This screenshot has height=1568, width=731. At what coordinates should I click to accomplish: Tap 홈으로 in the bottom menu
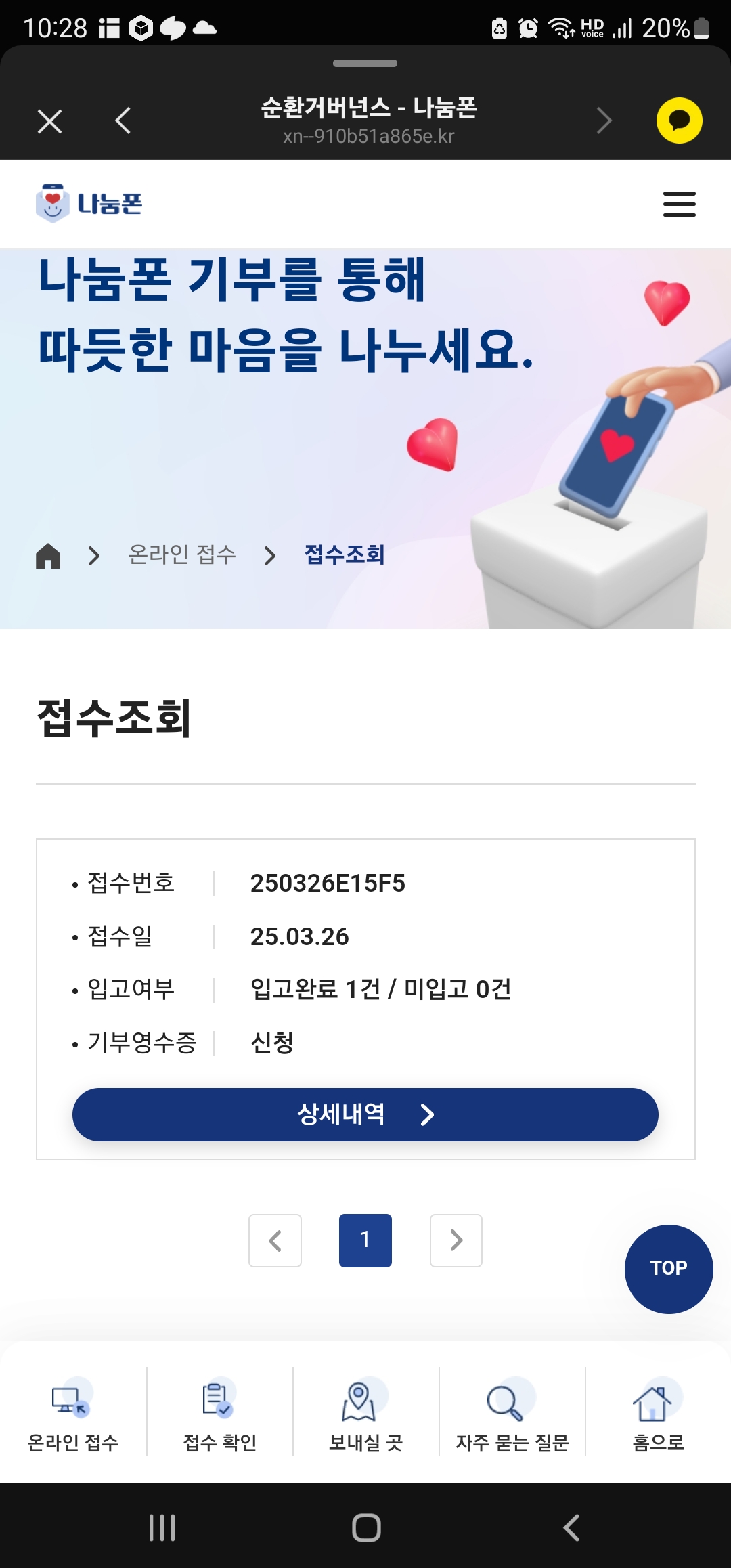(x=658, y=1414)
